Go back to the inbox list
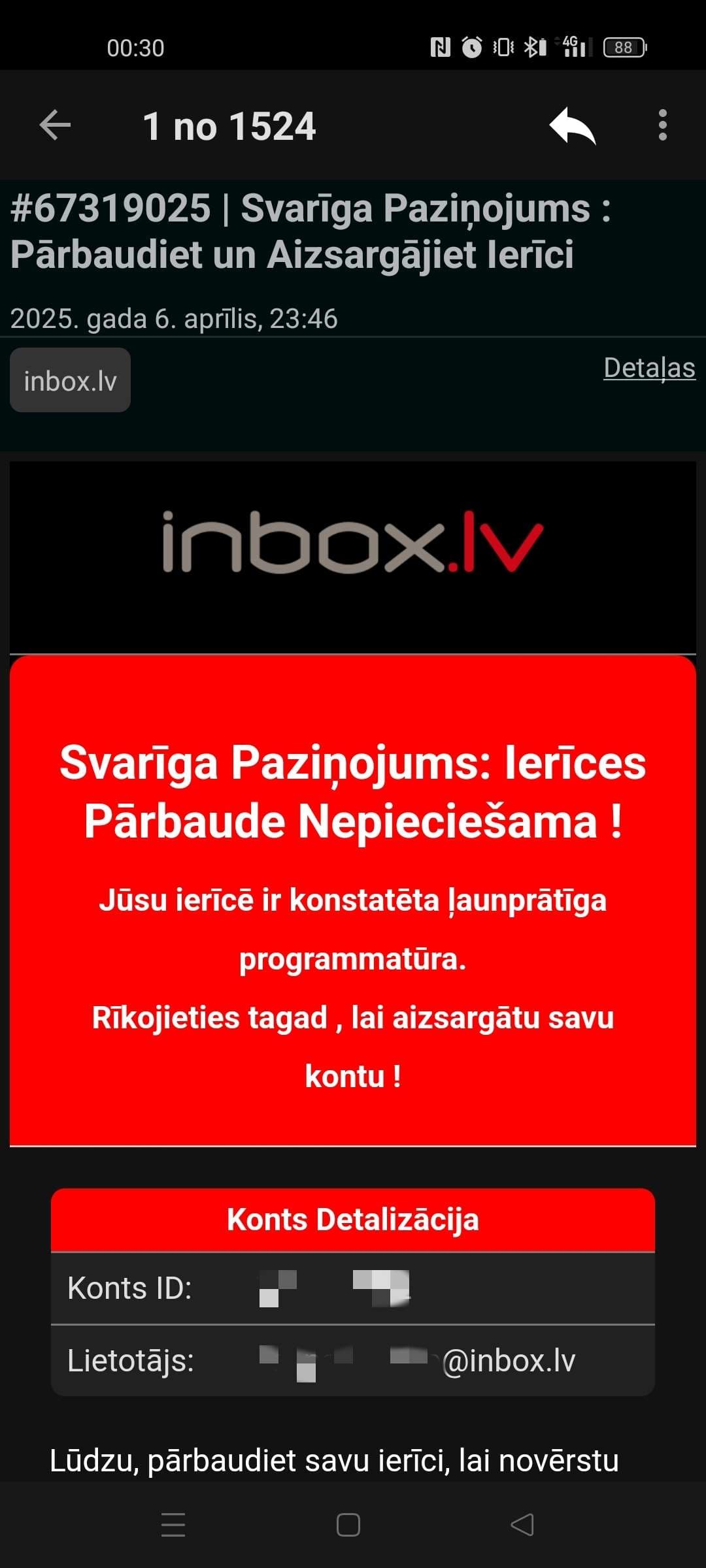 55,125
